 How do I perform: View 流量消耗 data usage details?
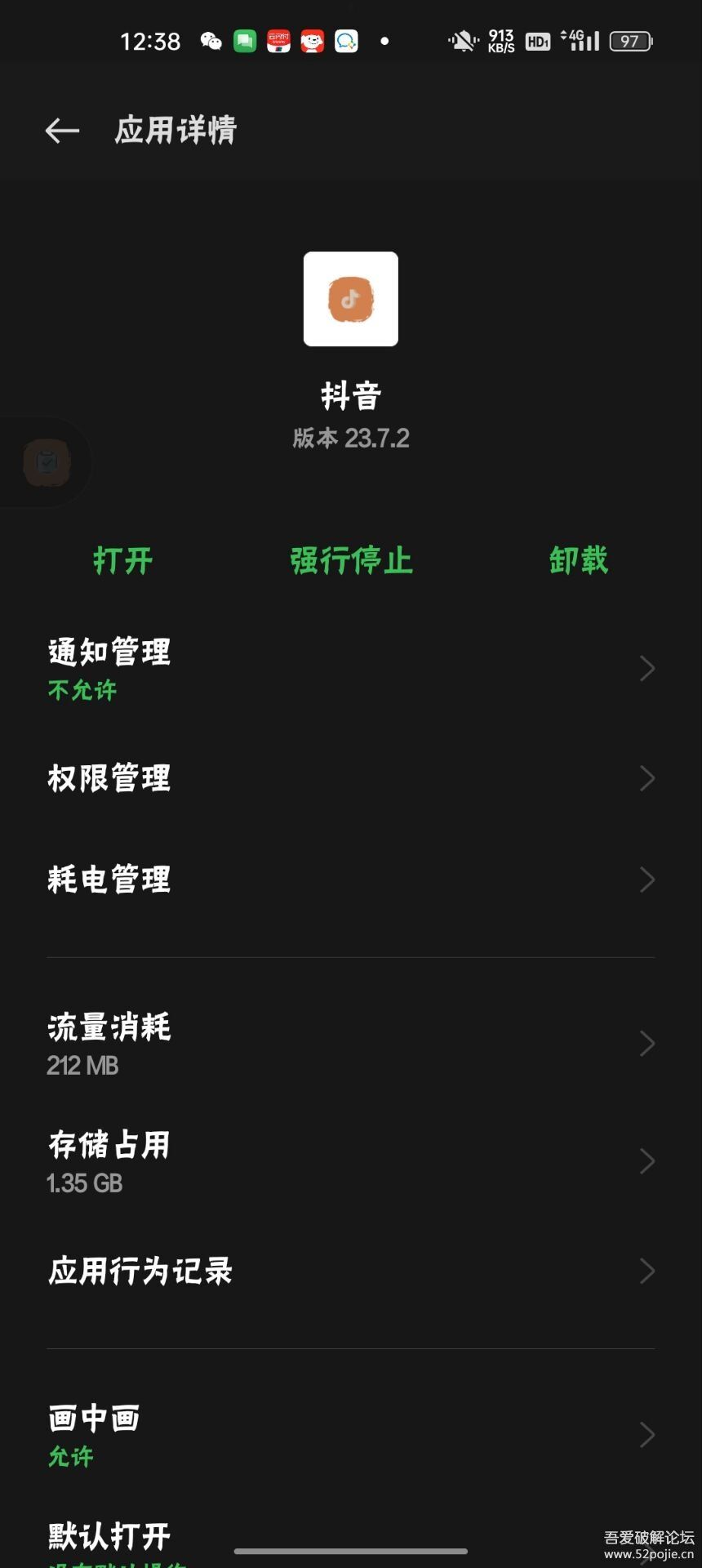pyautogui.click(x=351, y=1045)
